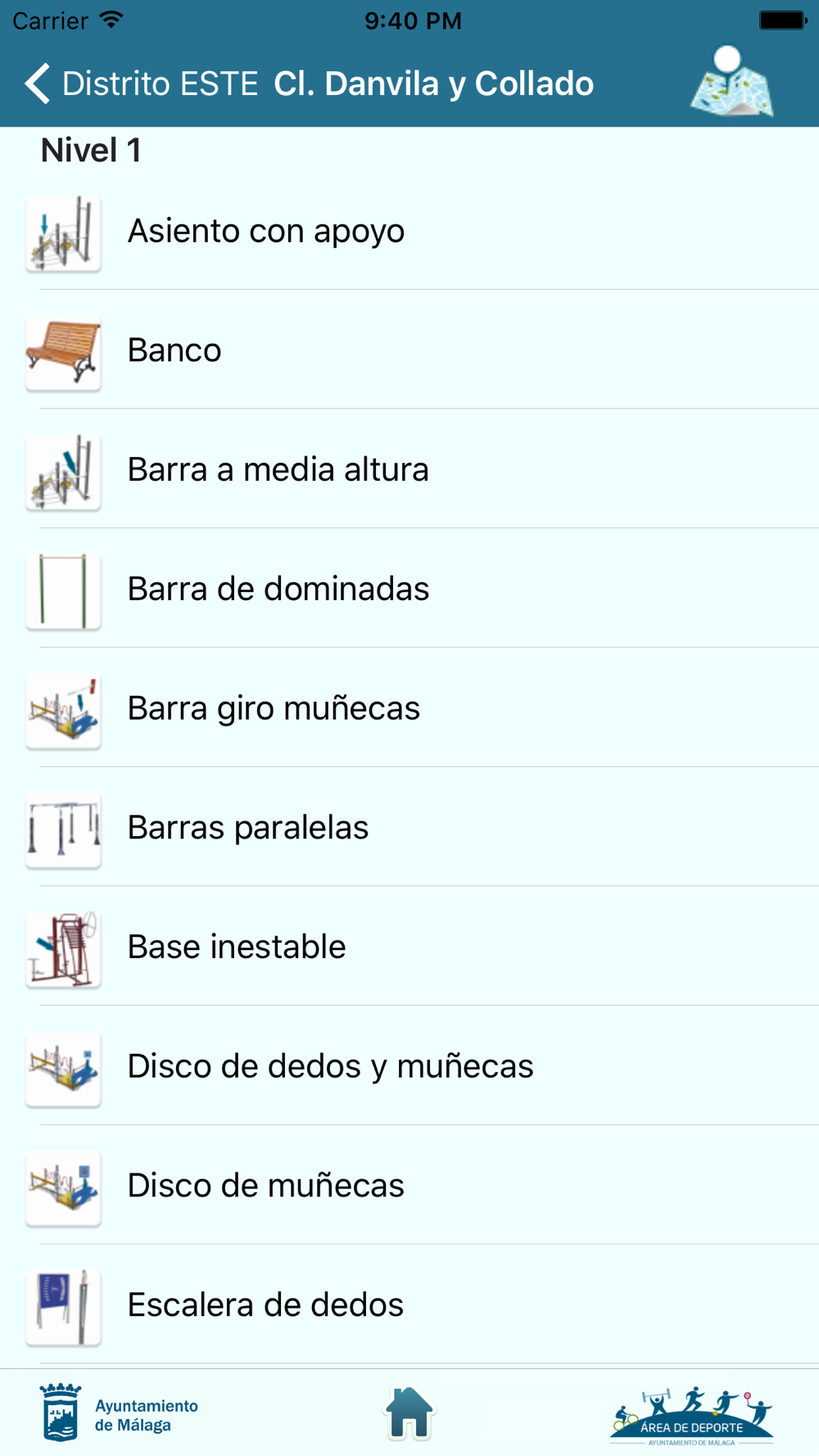
Task: Open the map location icon
Action: pos(731,81)
